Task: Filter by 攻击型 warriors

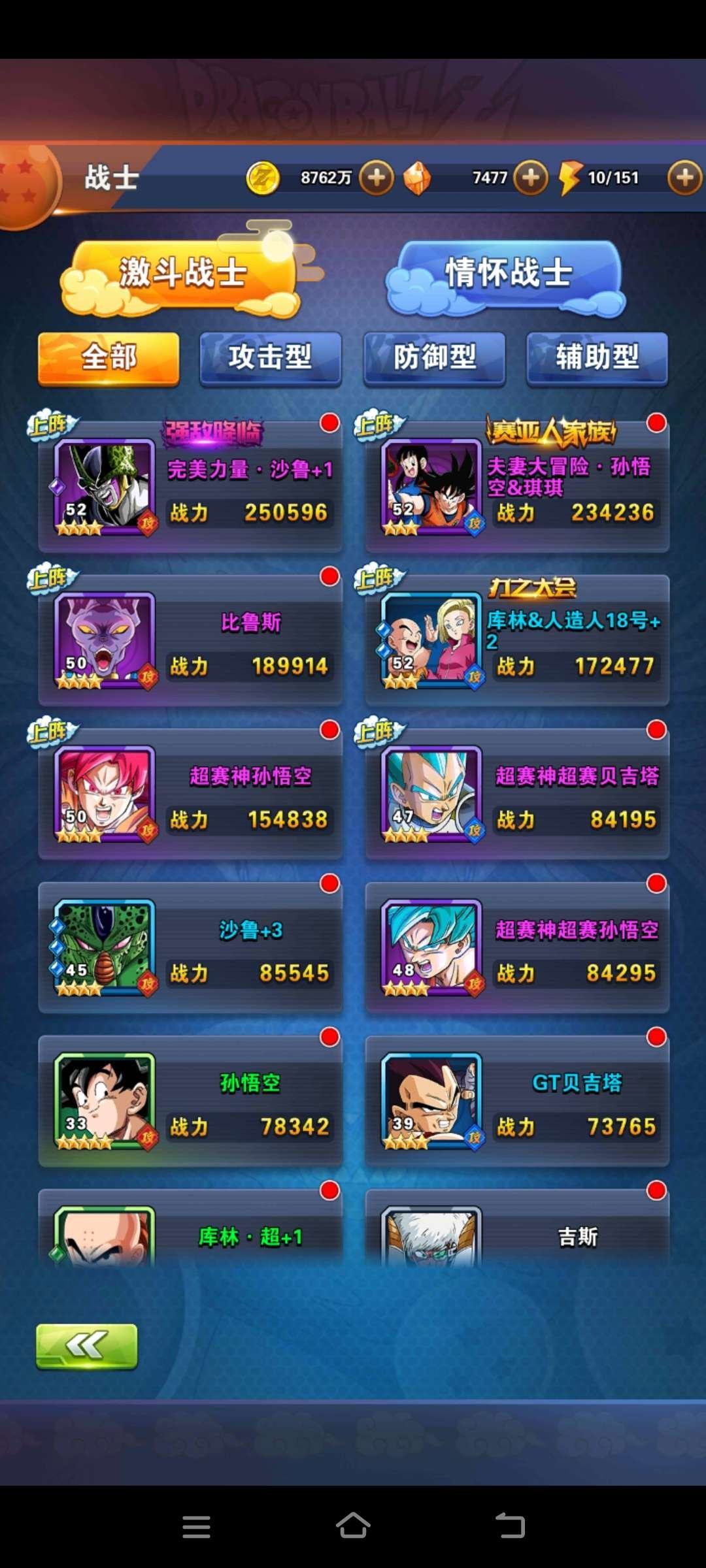Action: (x=271, y=357)
